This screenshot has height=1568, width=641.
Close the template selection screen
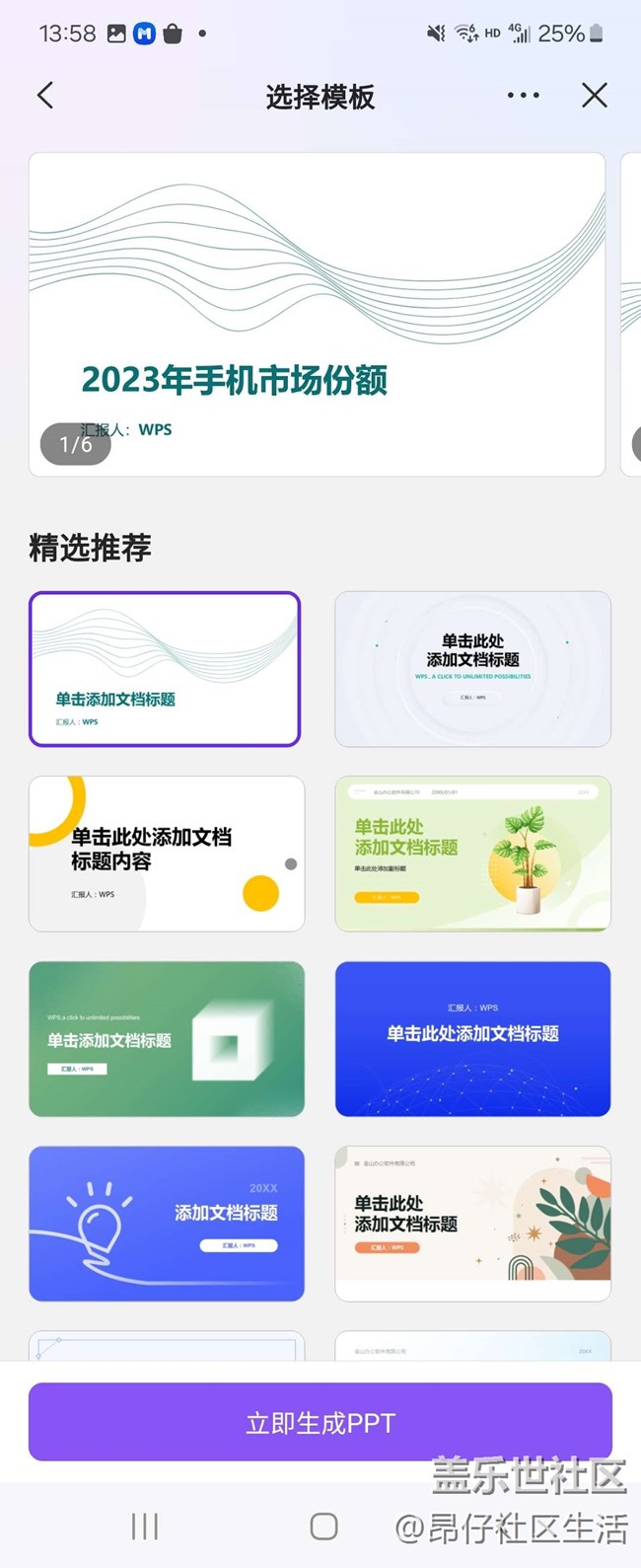[594, 96]
